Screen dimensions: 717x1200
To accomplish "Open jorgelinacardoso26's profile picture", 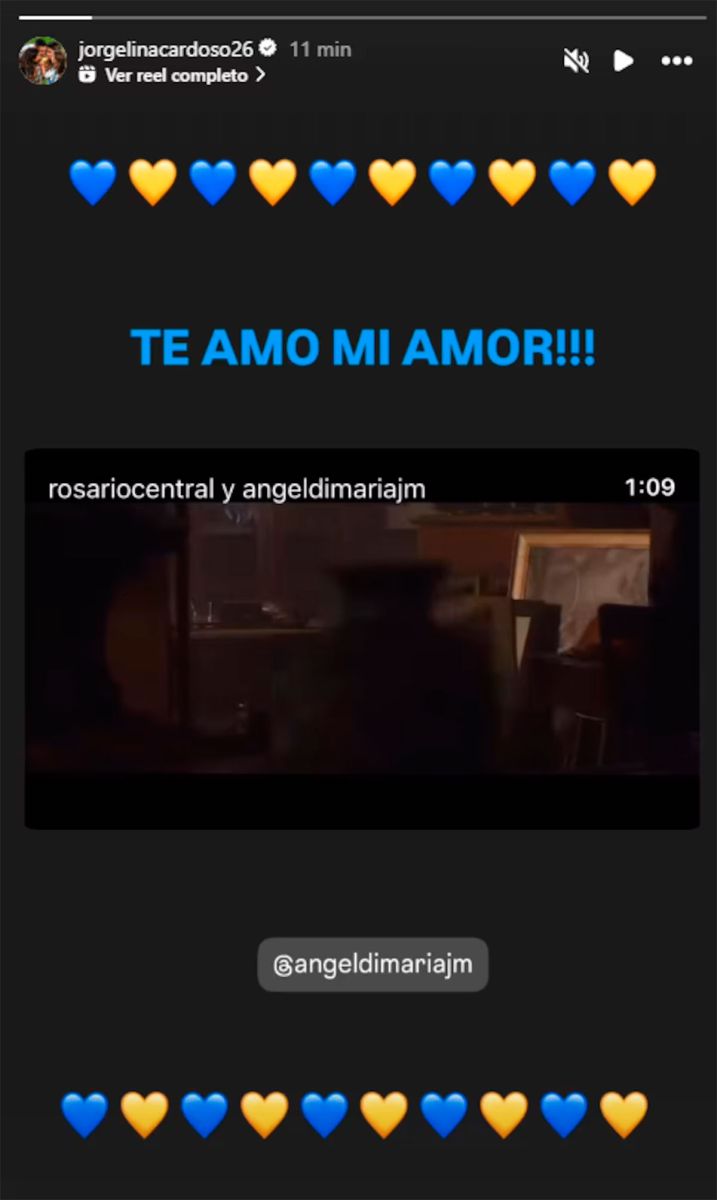I will 42,61.
